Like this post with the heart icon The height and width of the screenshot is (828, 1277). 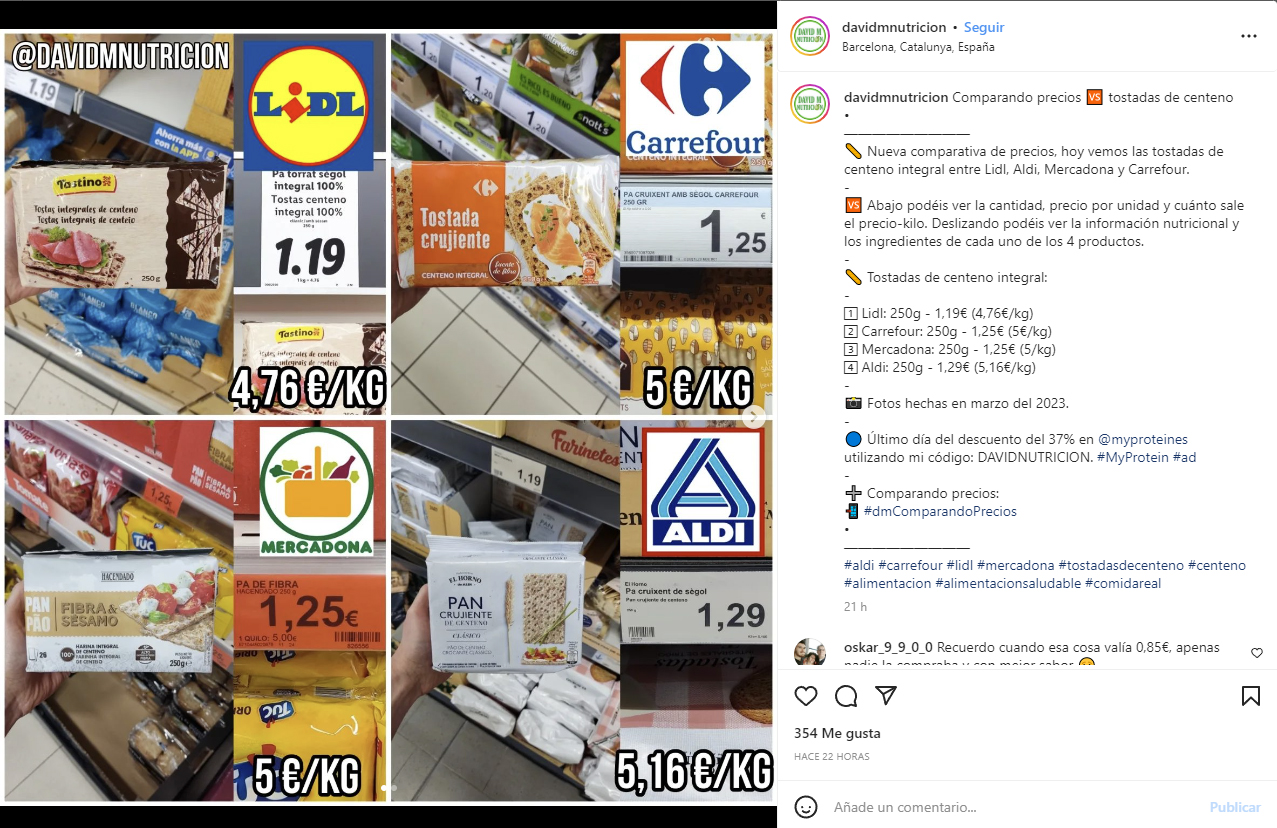(x=806, y=696)
